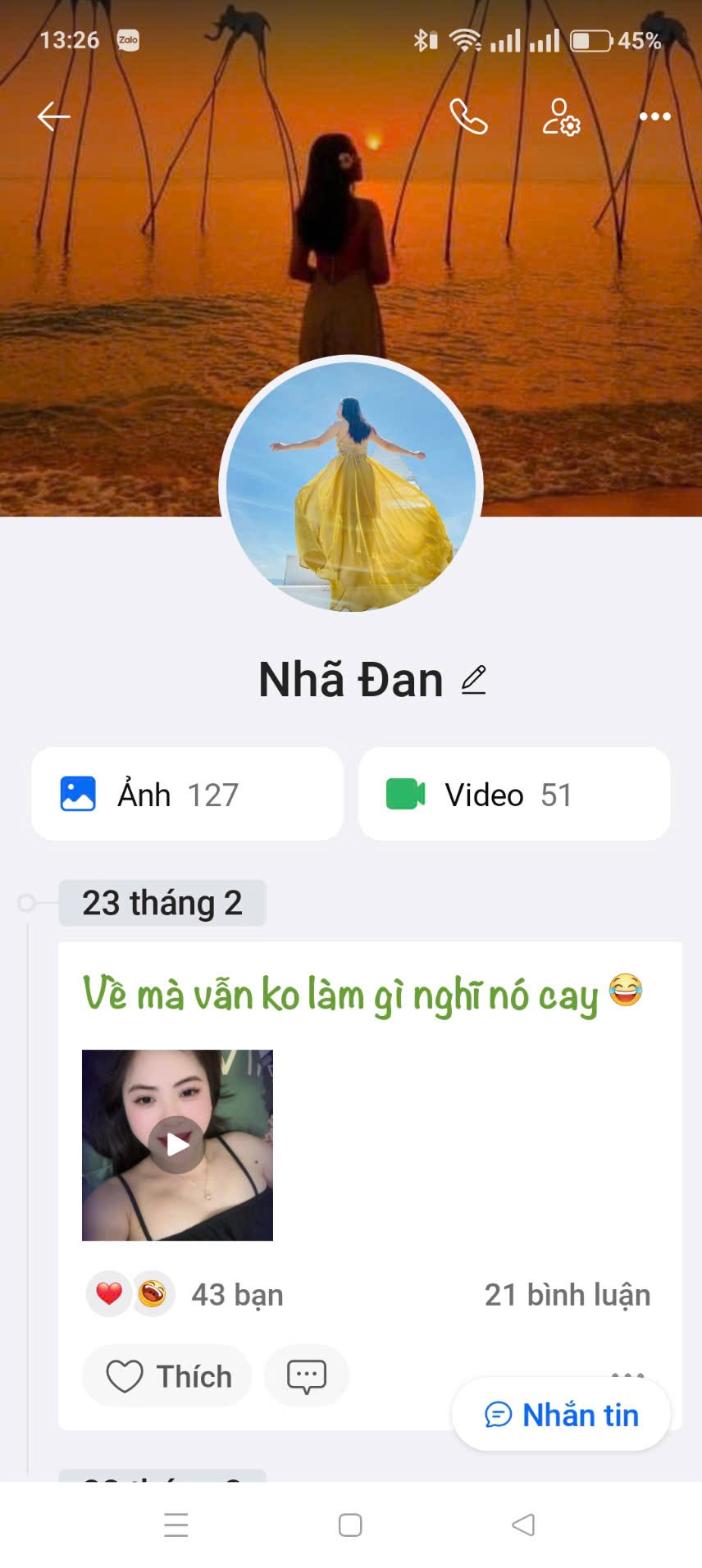
Task: Go back using the top-left arrow
Action: (53, 116)
